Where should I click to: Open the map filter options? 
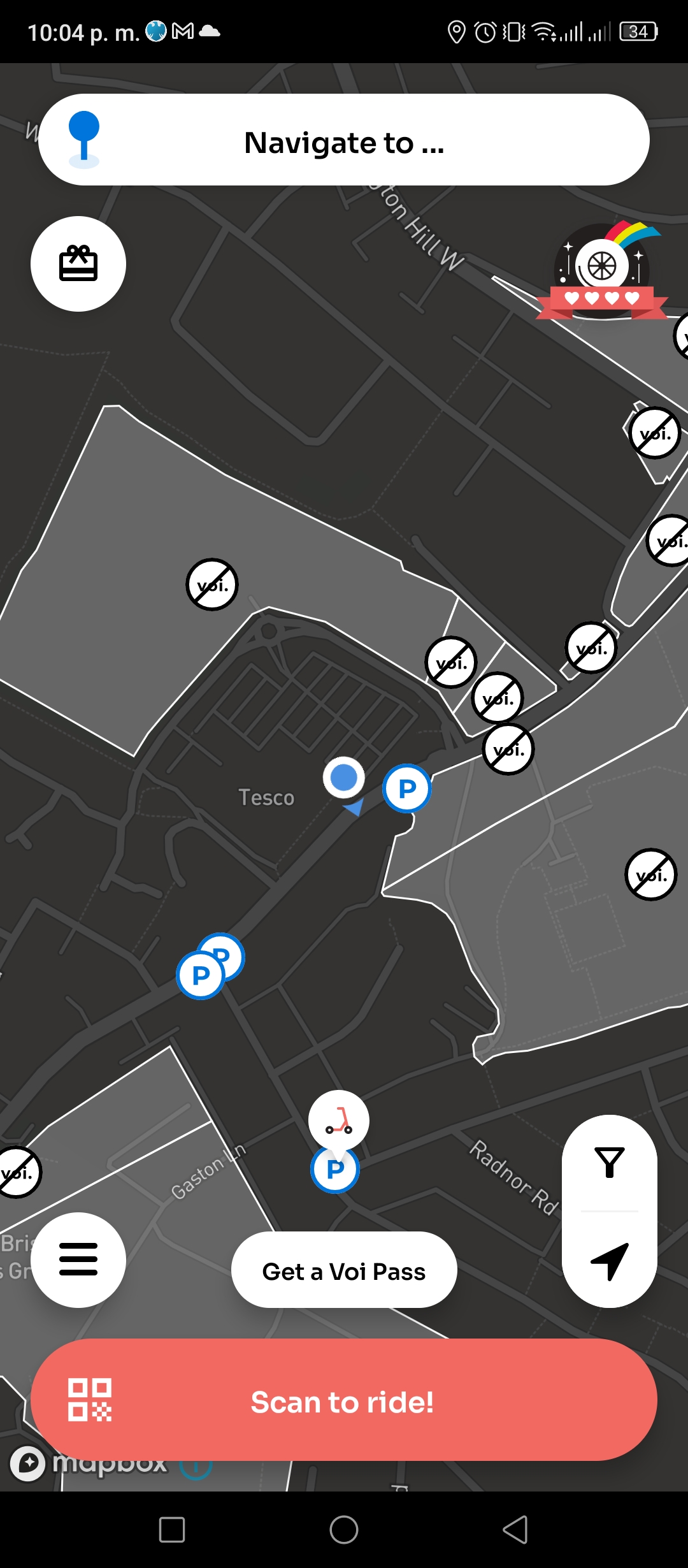610,1163
